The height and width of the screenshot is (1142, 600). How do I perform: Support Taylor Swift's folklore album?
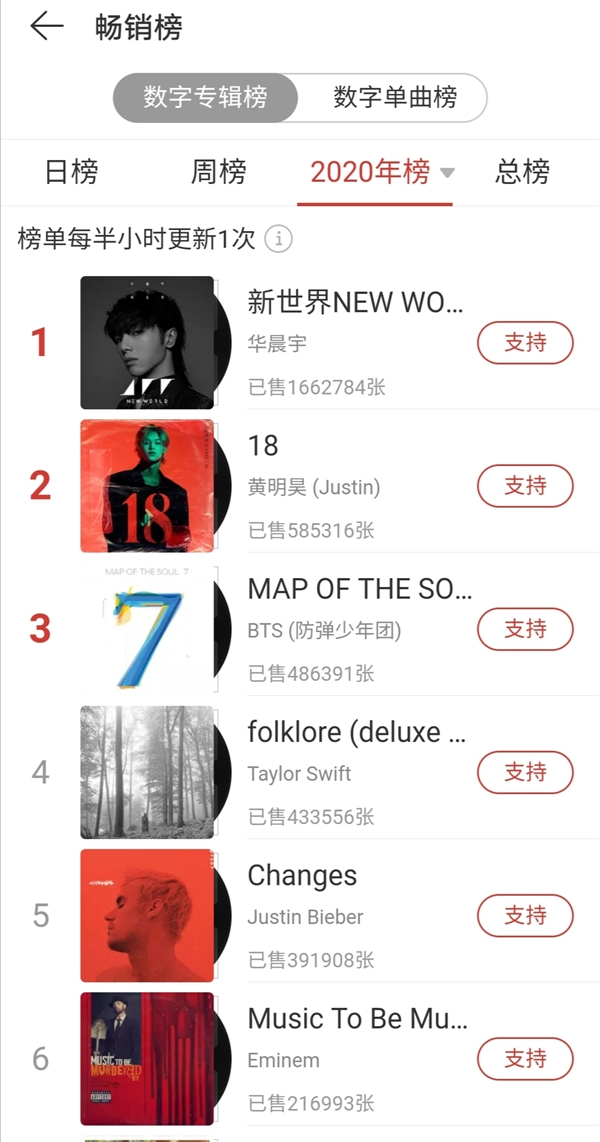(x=525, y=772)
